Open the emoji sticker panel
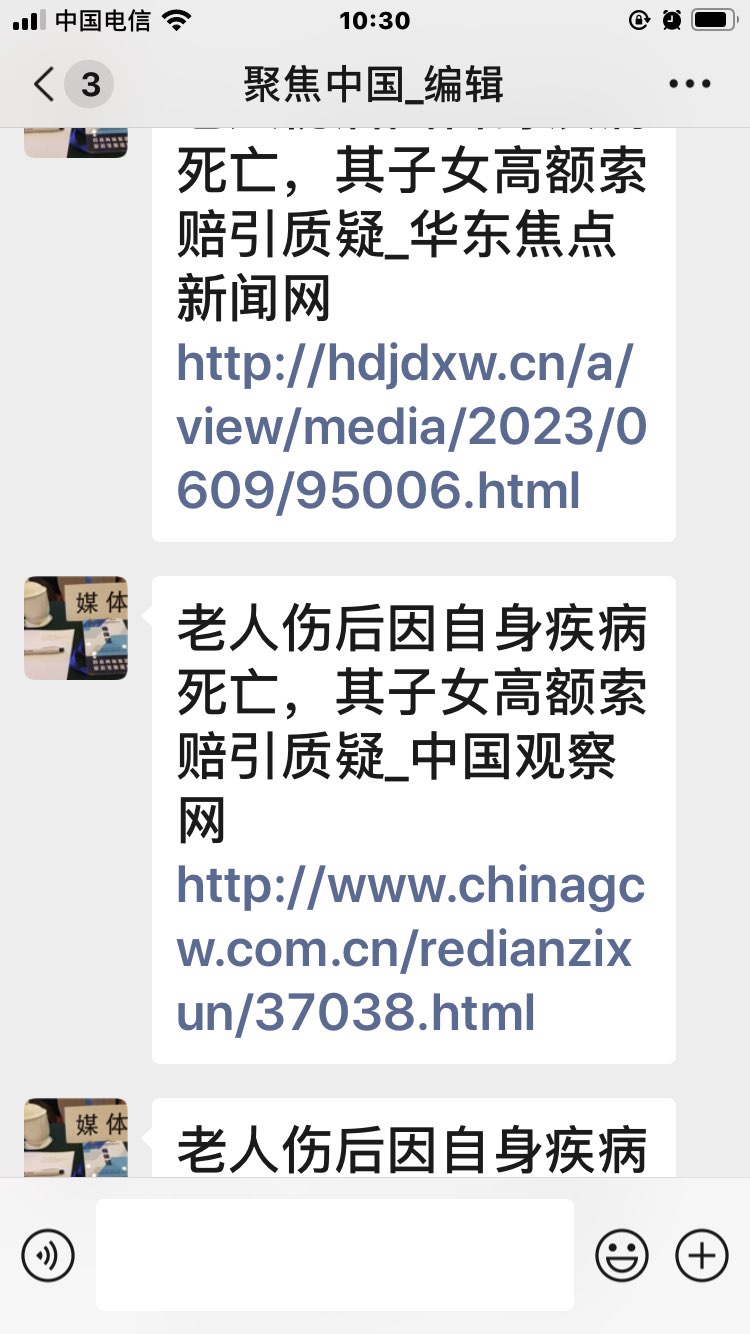750x1334 pixels. click(622, 1254)
